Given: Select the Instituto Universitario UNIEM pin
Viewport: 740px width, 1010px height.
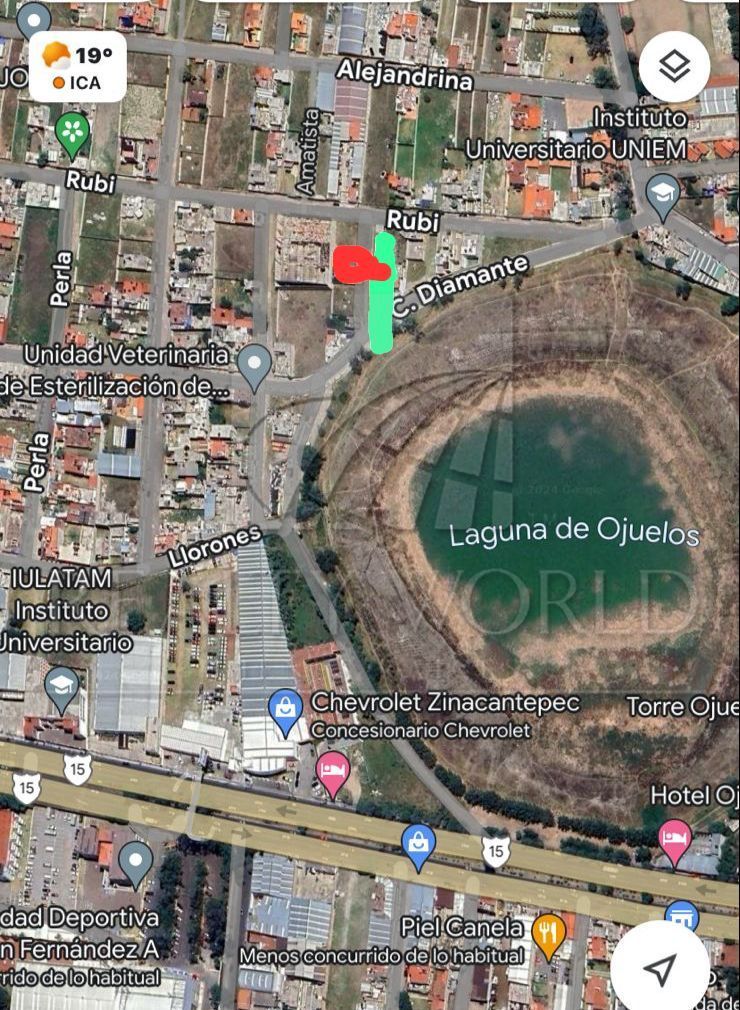Looking at the screenshot, I should (663, 198).
